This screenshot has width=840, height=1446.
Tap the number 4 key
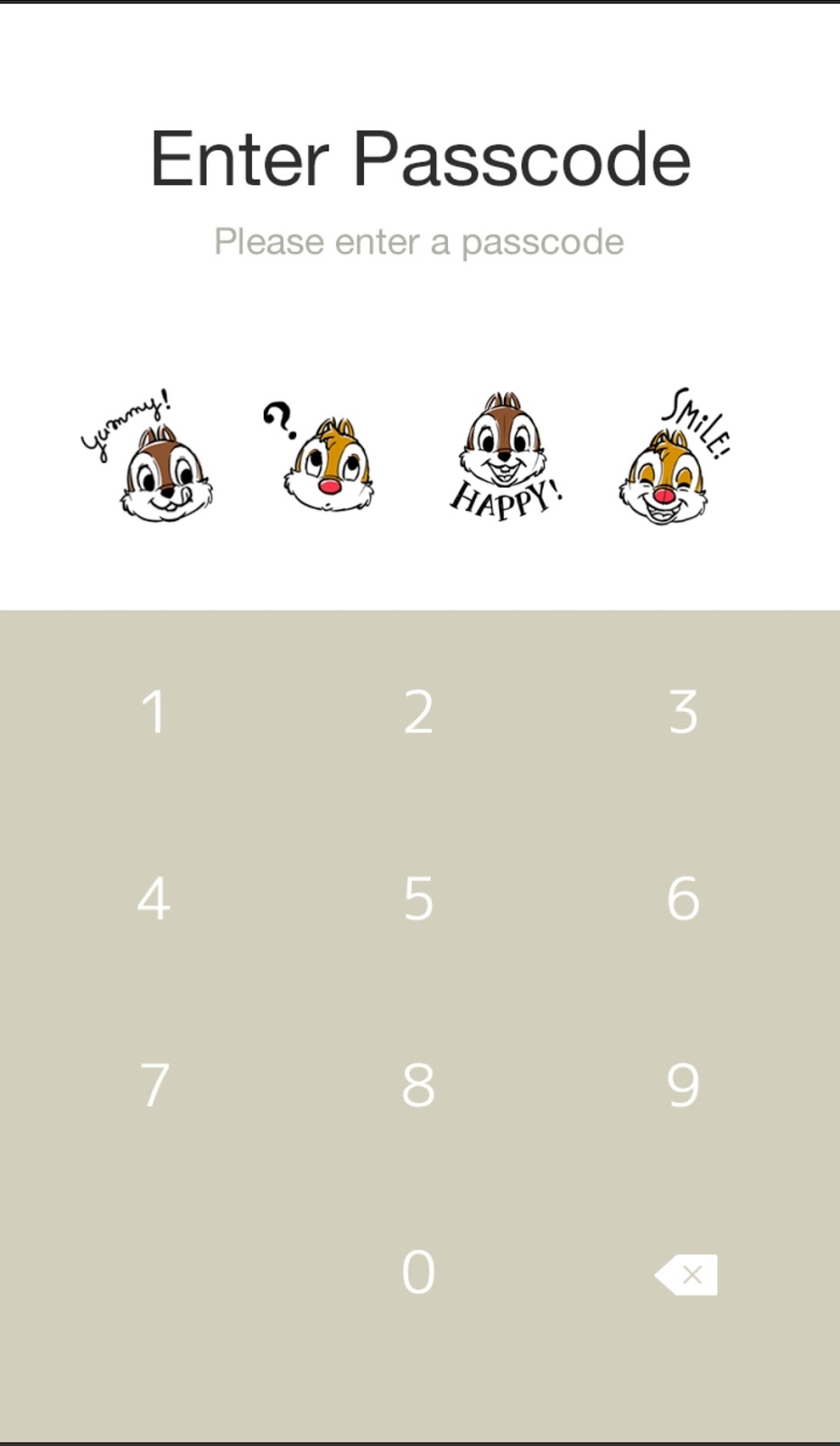(x=154, y=898)
